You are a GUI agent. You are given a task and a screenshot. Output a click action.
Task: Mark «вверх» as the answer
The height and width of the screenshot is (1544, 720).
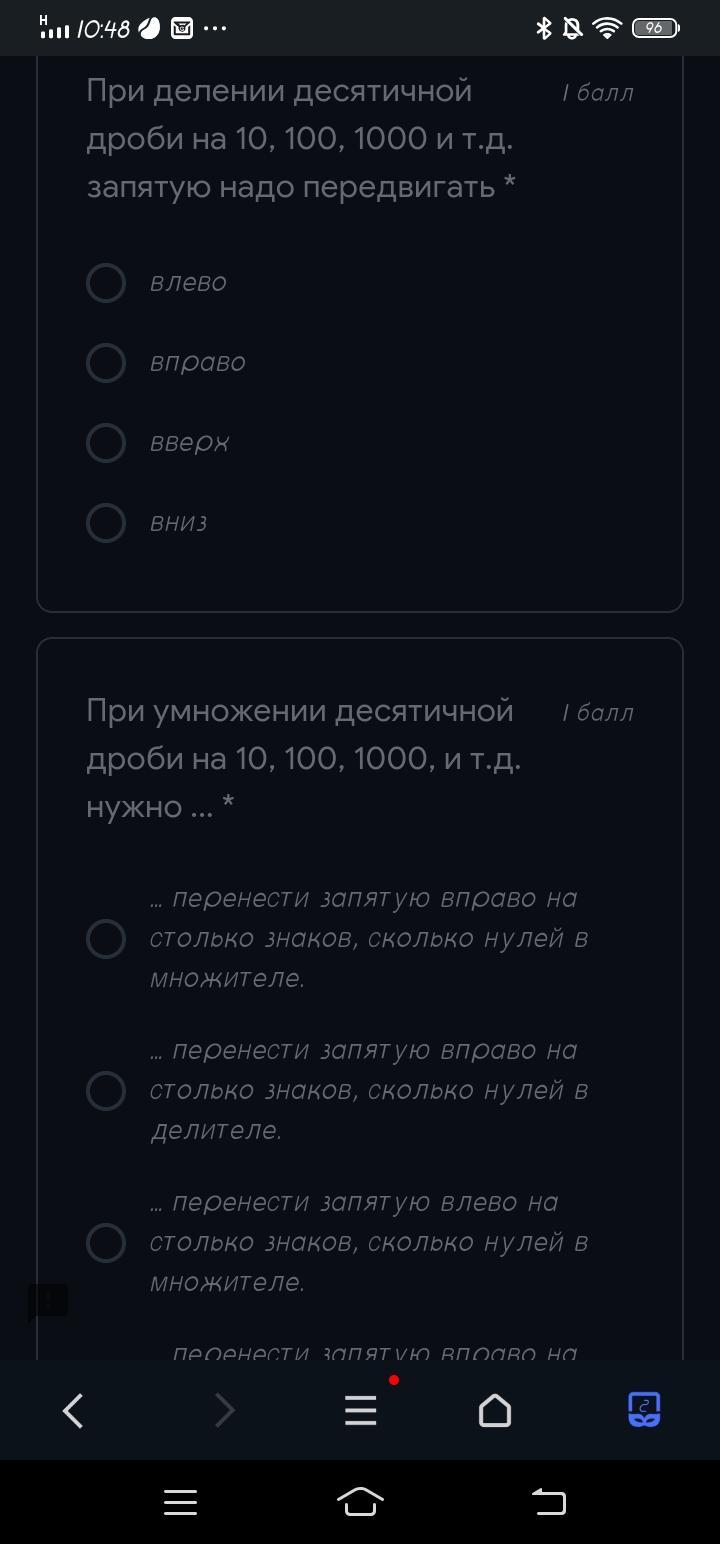pos(106,443)
